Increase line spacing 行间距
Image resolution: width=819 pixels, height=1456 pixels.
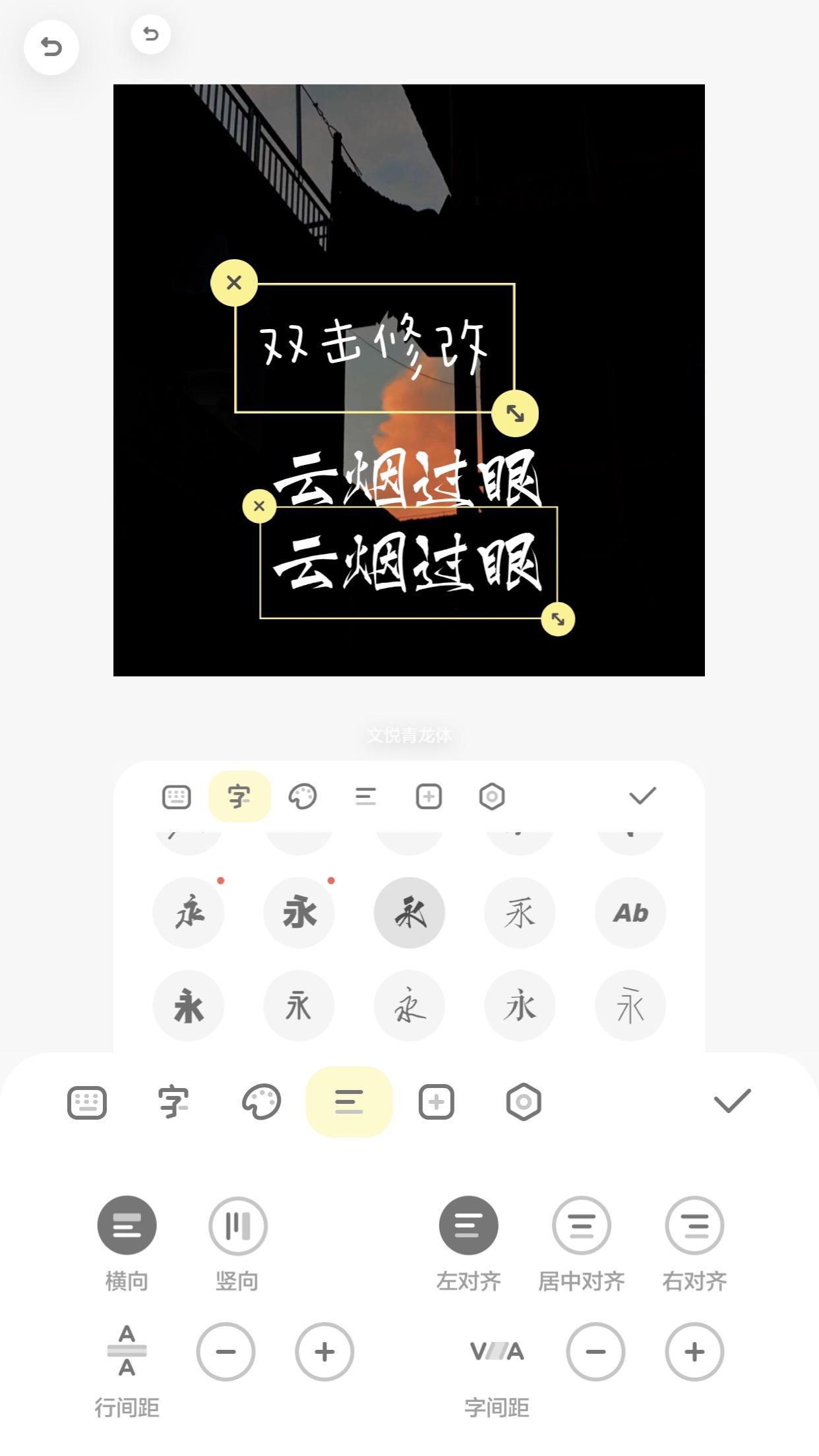click(324, 1352)
